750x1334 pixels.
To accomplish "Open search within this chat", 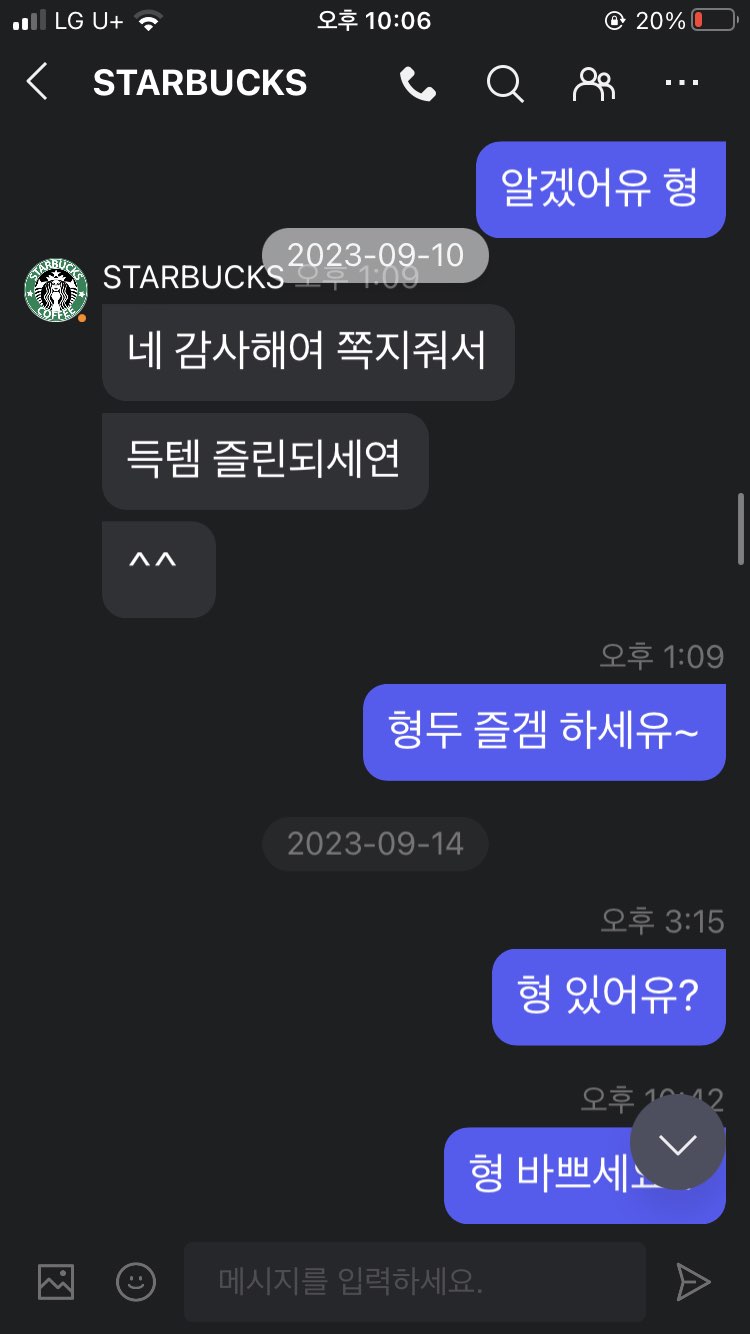I will [505, 84].
